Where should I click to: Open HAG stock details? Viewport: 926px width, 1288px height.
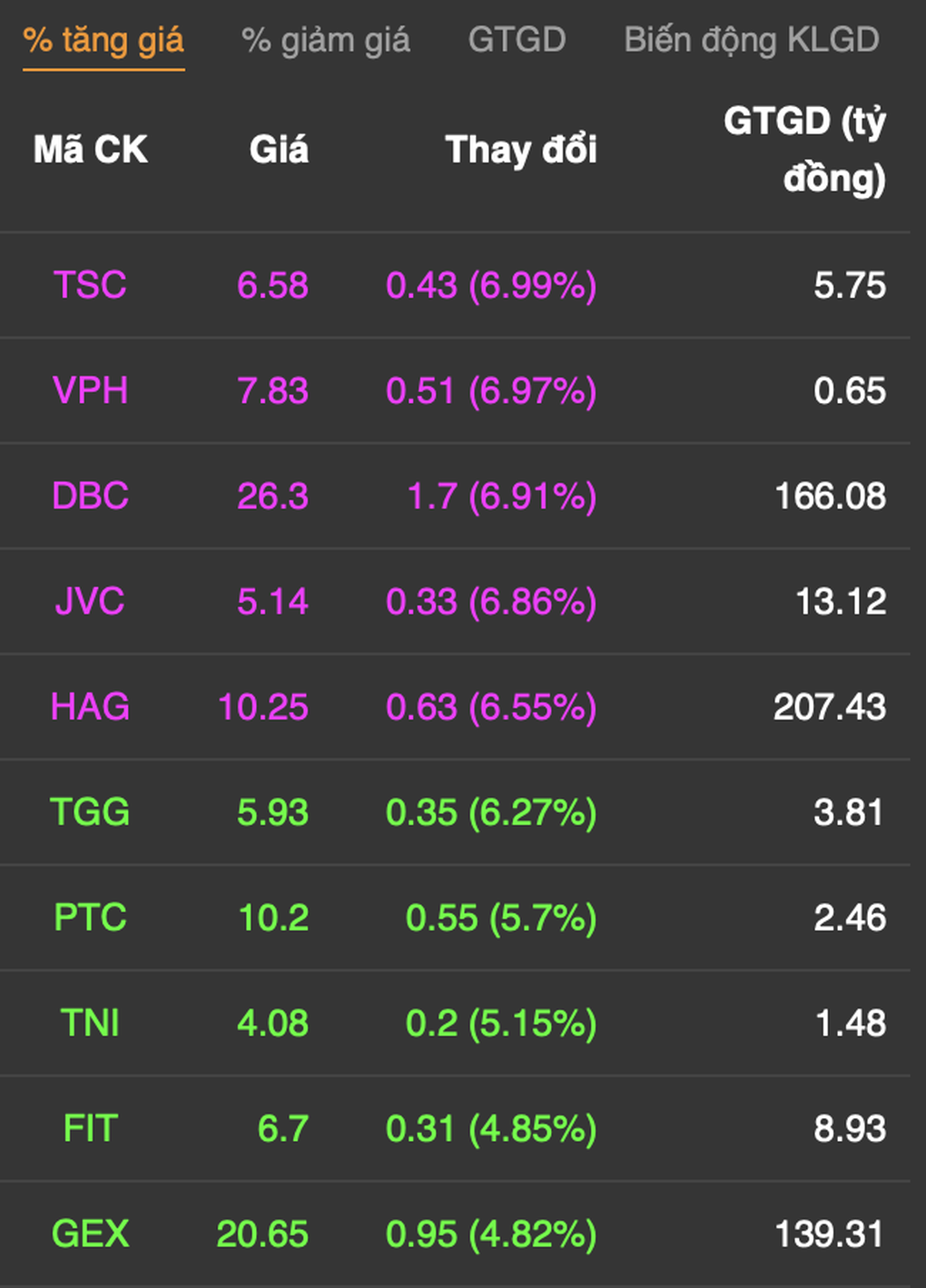click(90, 707)
